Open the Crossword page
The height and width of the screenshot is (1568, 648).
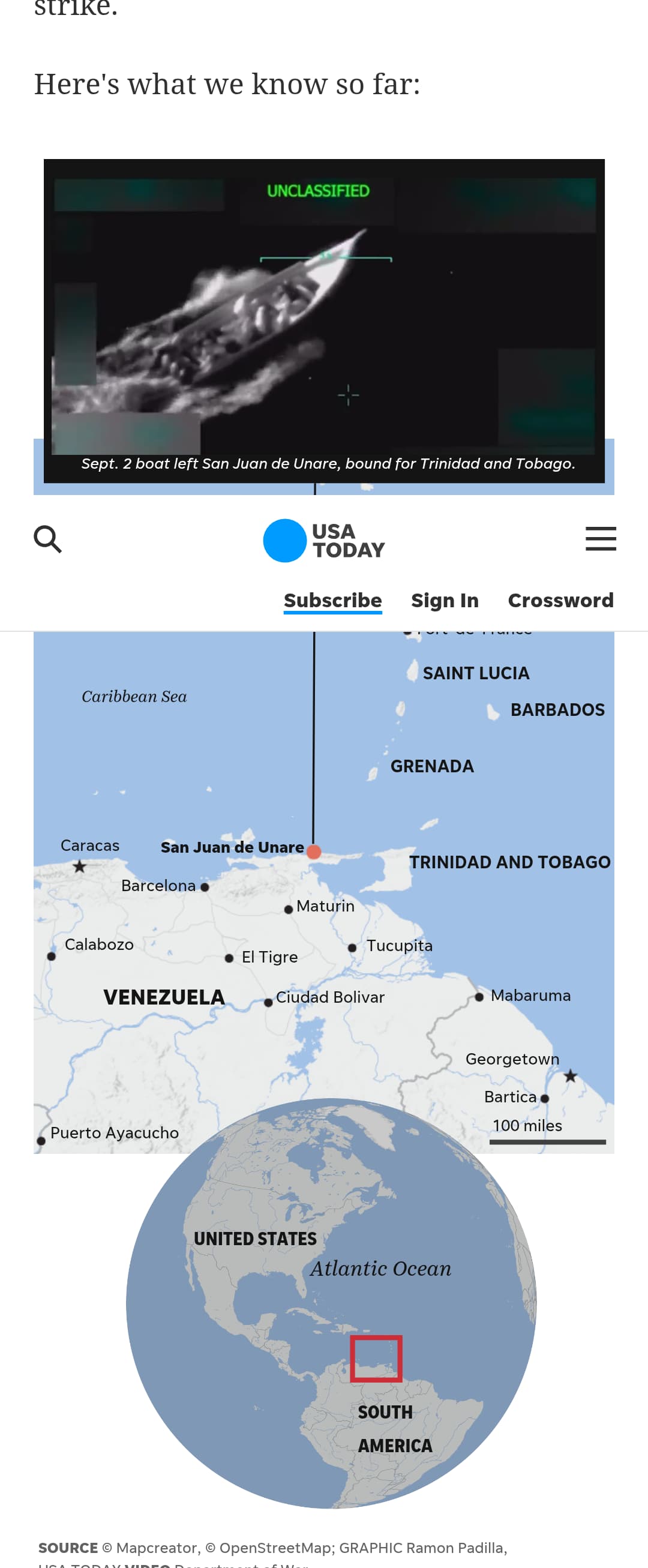tap(560, 600)
